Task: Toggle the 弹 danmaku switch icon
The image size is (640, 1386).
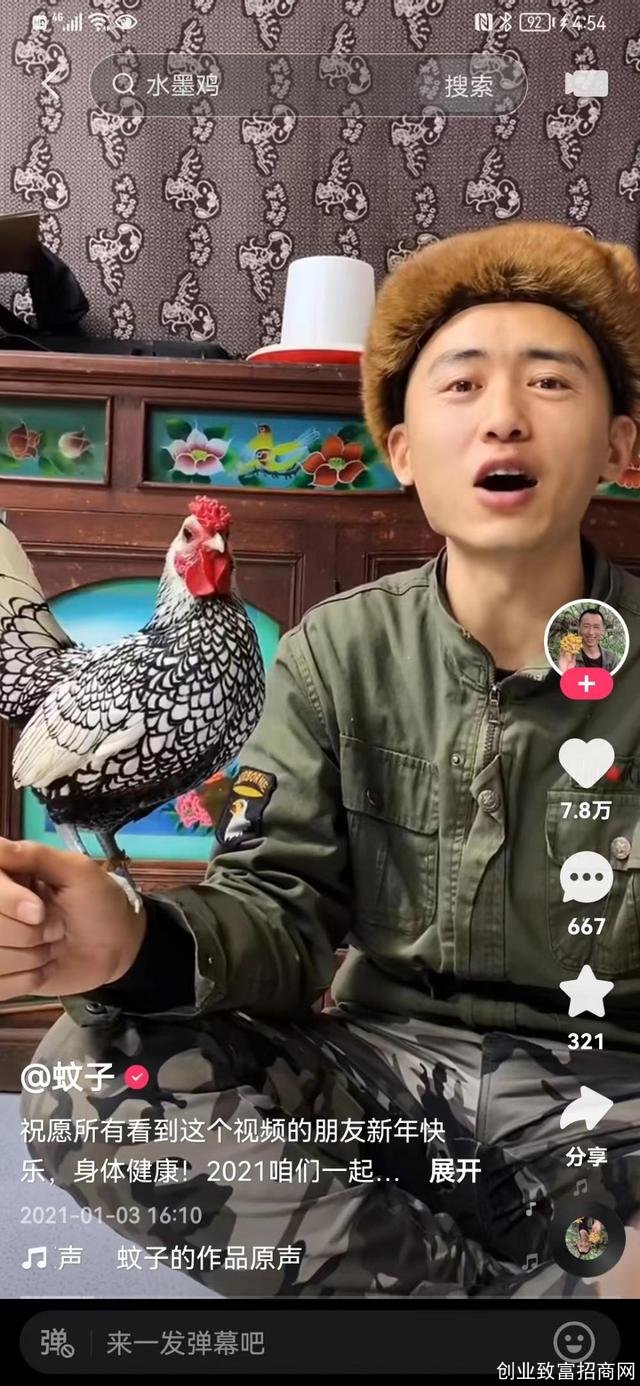Action: (57, 1342)
